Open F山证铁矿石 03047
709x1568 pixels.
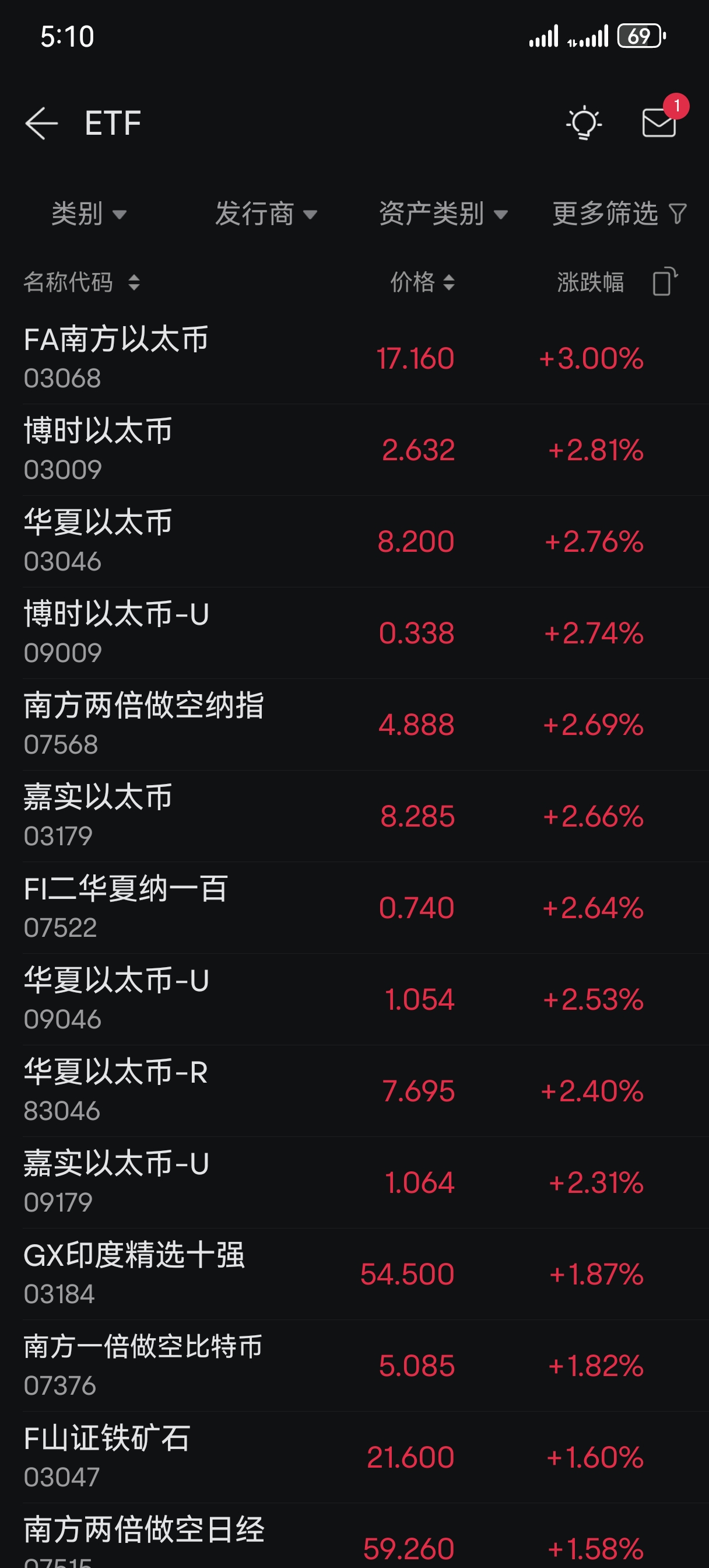(107, 1457)
